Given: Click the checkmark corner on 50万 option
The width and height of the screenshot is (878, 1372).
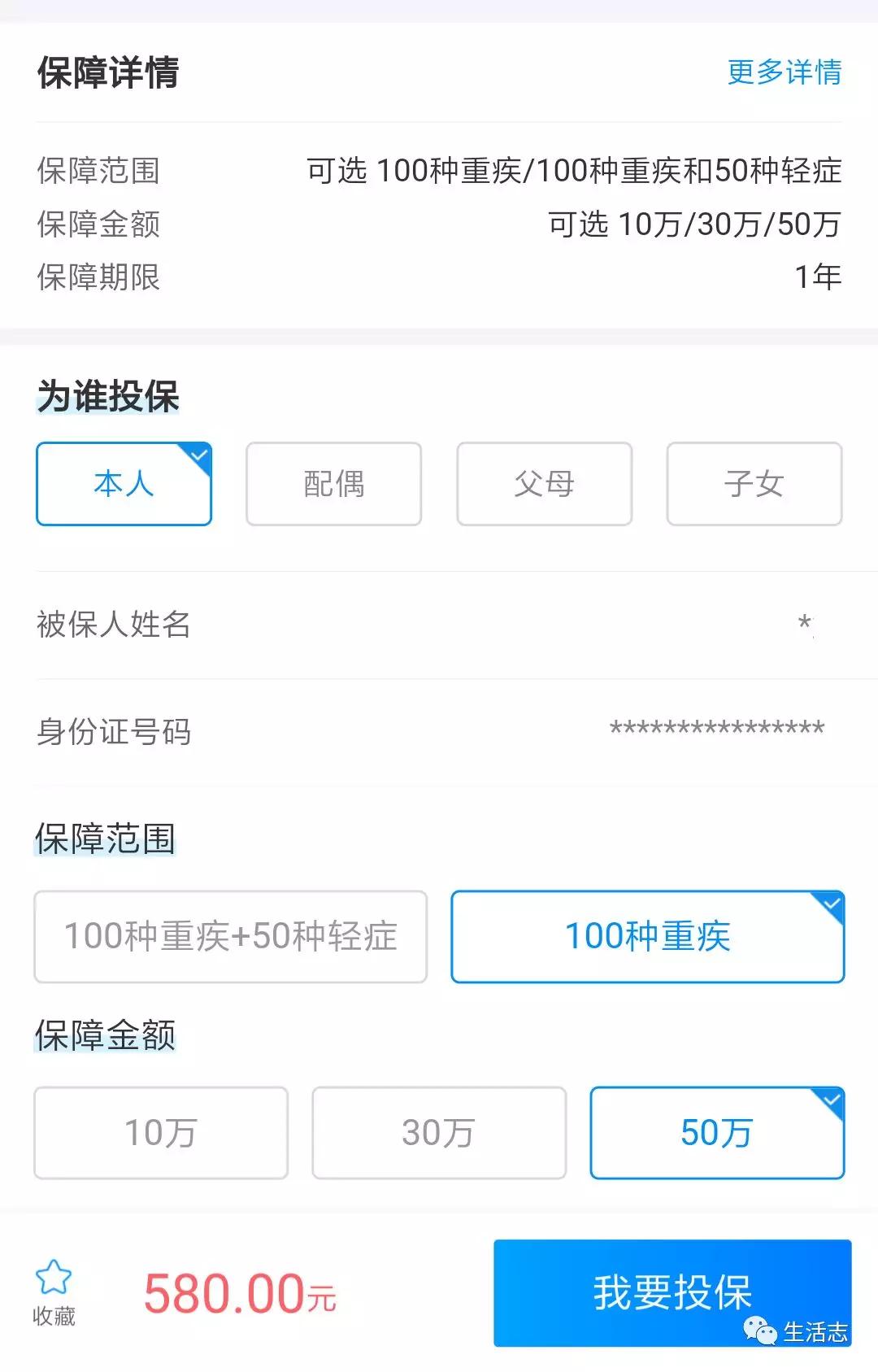Looking at the screenshot, I should pyautogui.click(x=831, y=1098).
